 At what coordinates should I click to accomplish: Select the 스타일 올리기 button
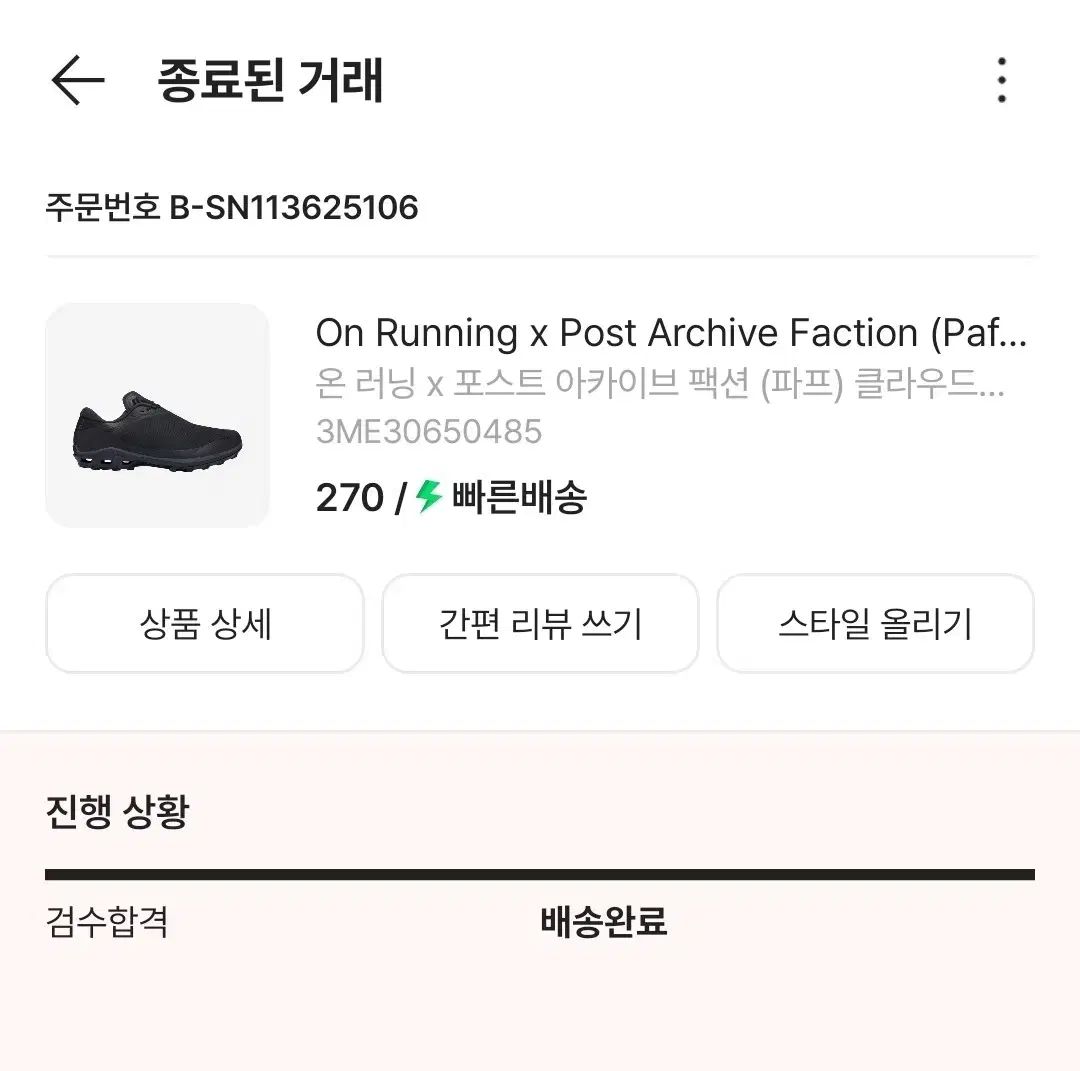tap(875, 624)
